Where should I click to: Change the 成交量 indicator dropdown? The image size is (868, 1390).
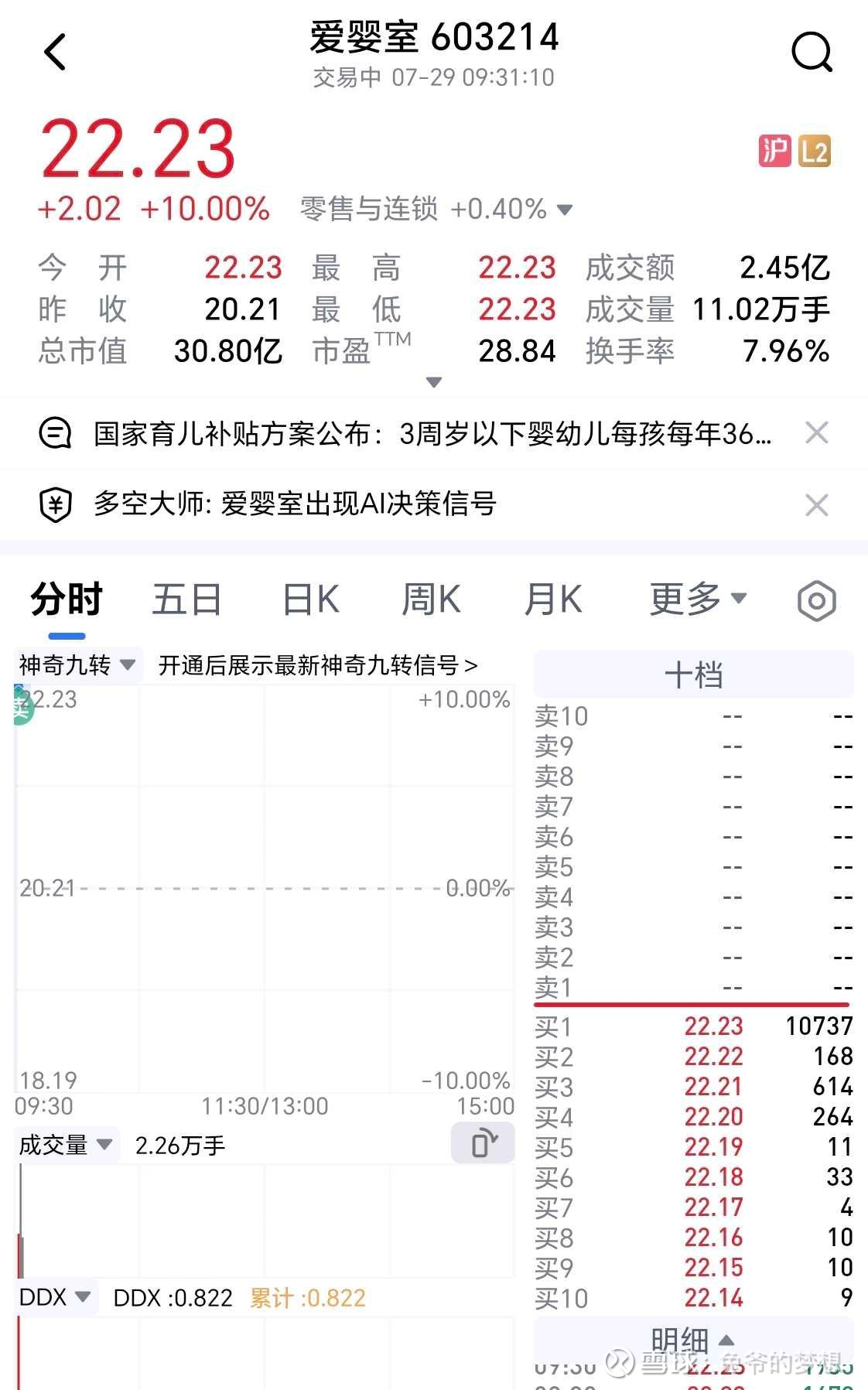pyautogui.click(x=67, y=1145)
